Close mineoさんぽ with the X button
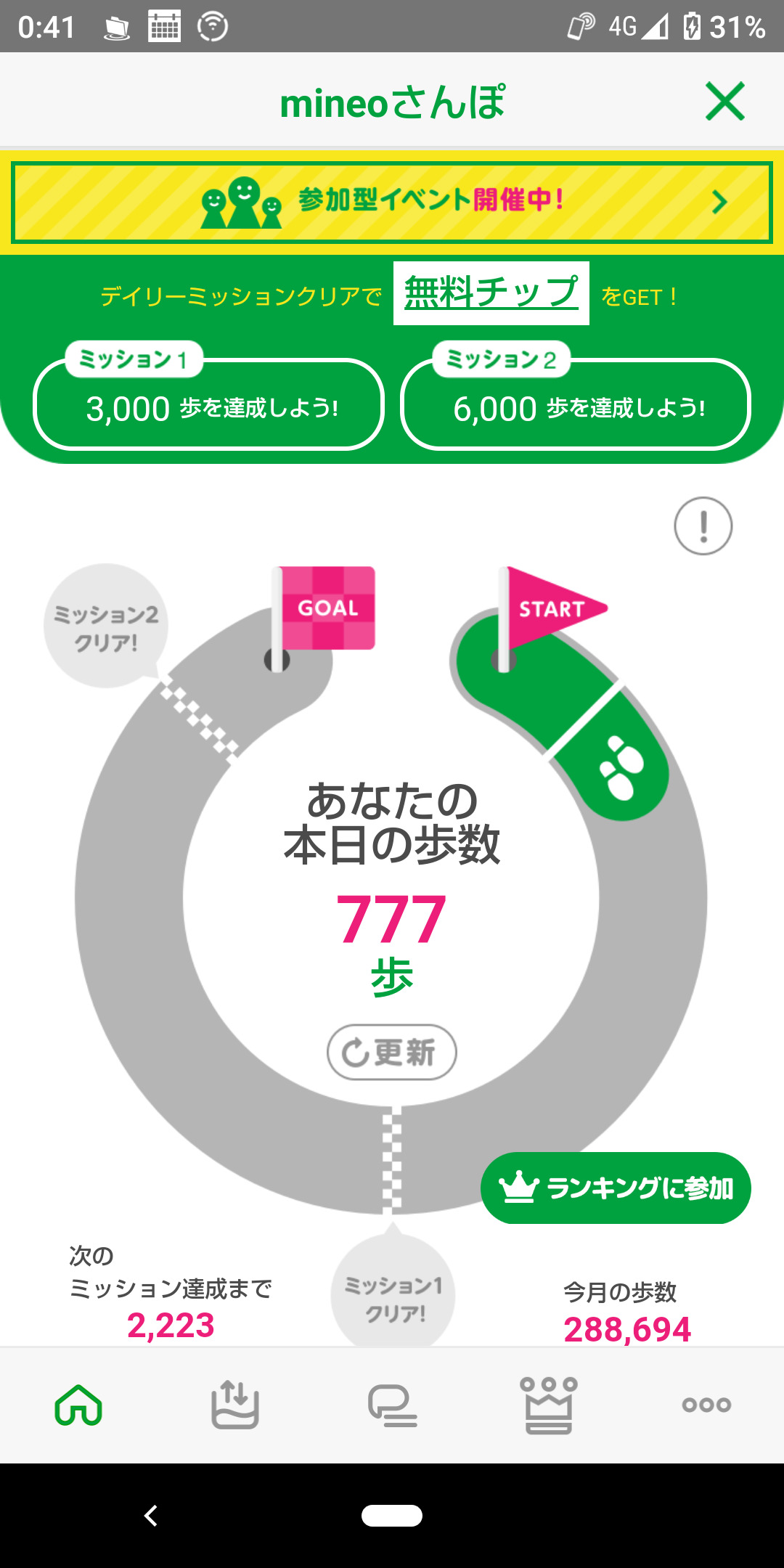 coord(724,103)
